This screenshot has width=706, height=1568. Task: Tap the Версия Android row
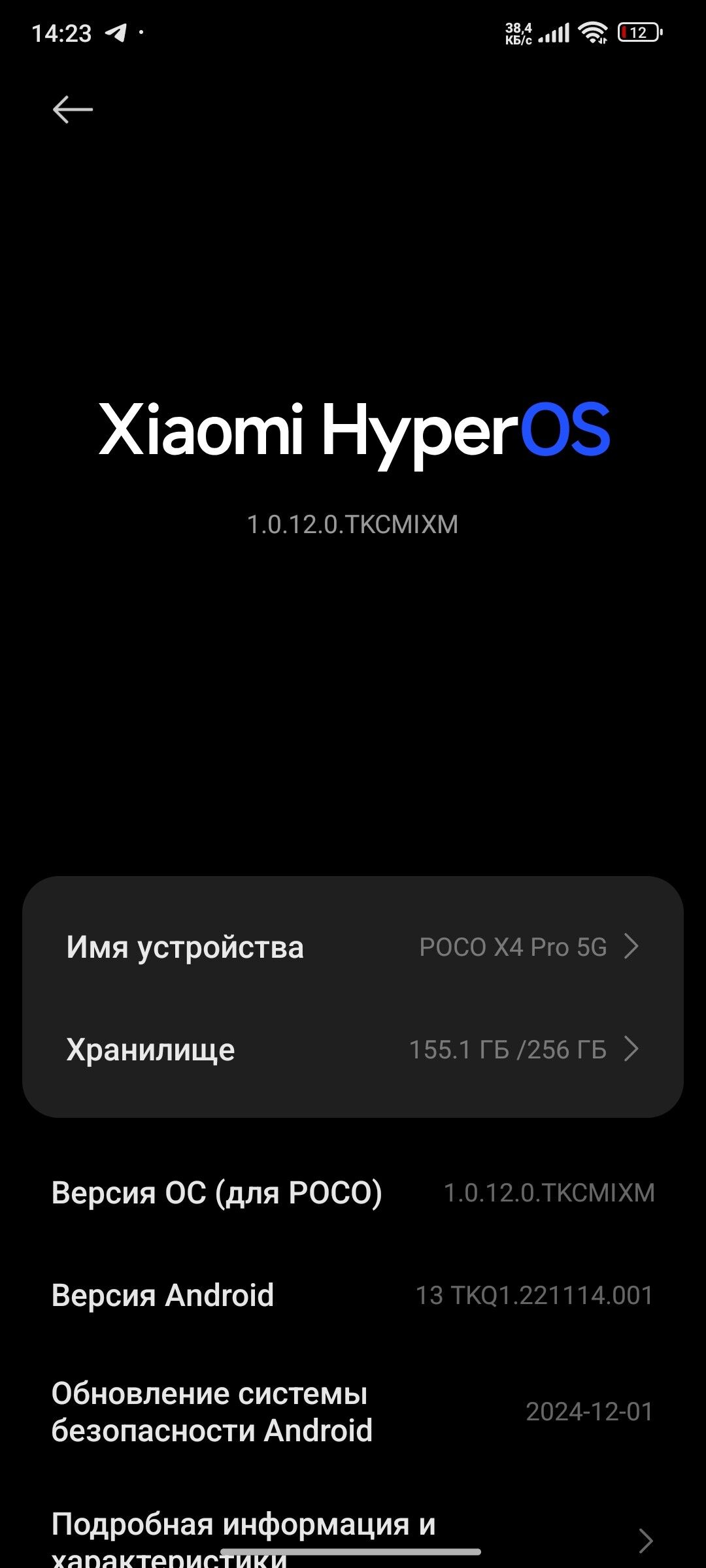pyautogui.click(x=353, y=1295)
